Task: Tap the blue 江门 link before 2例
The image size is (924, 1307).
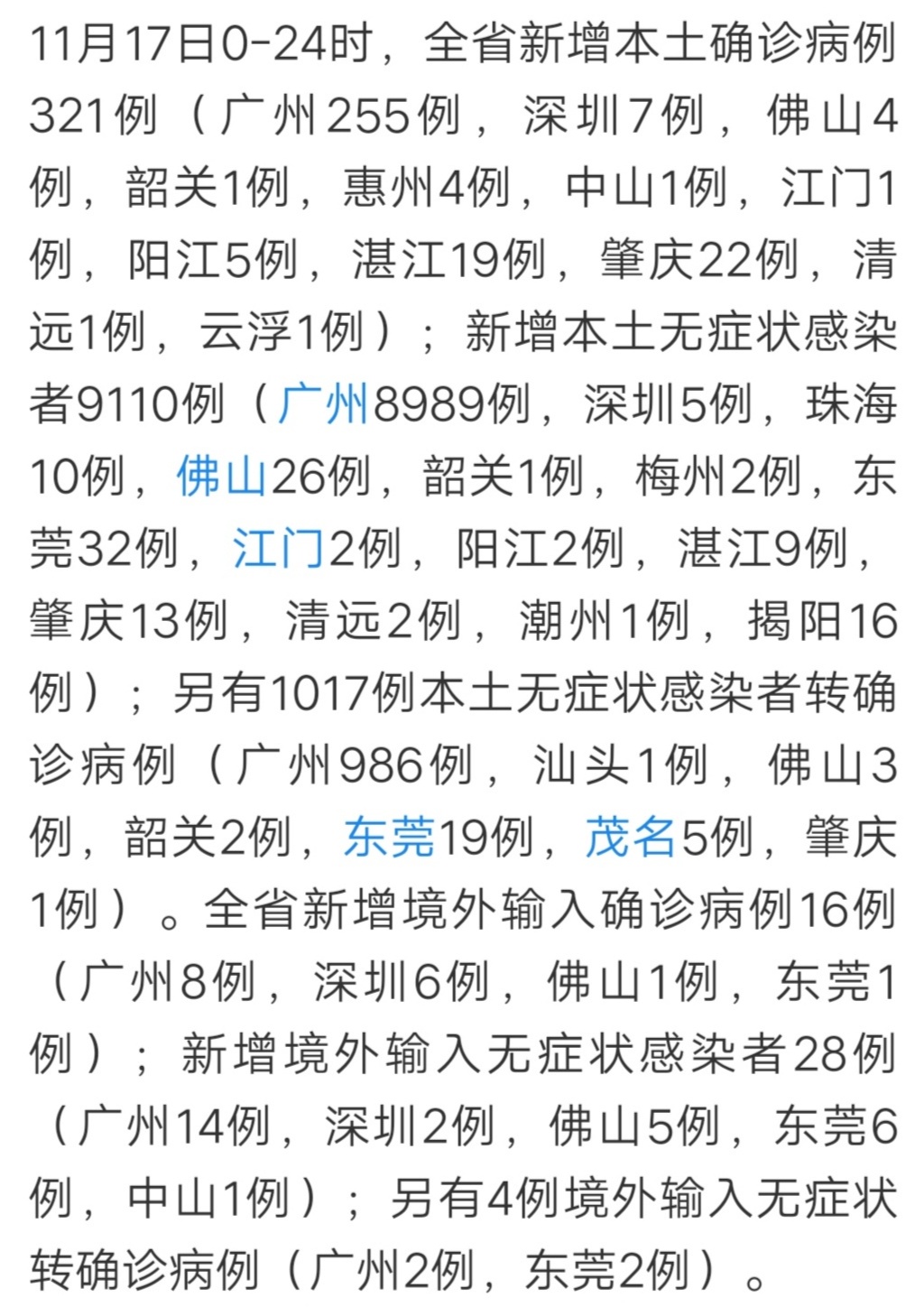Action: (278, 548)
